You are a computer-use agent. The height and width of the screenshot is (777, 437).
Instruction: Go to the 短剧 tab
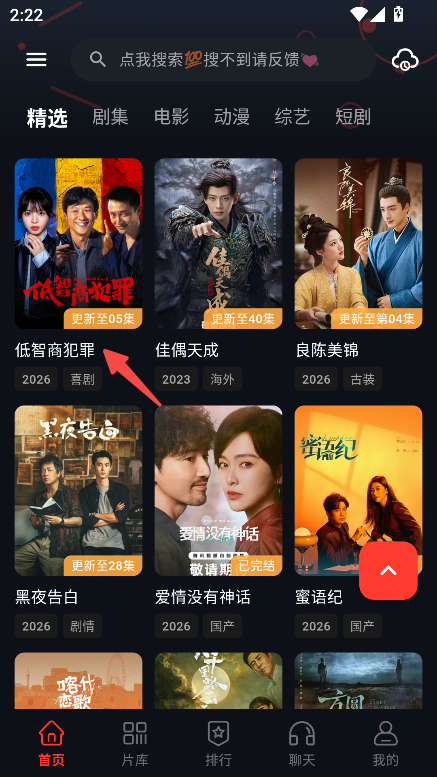pos(353,117)
